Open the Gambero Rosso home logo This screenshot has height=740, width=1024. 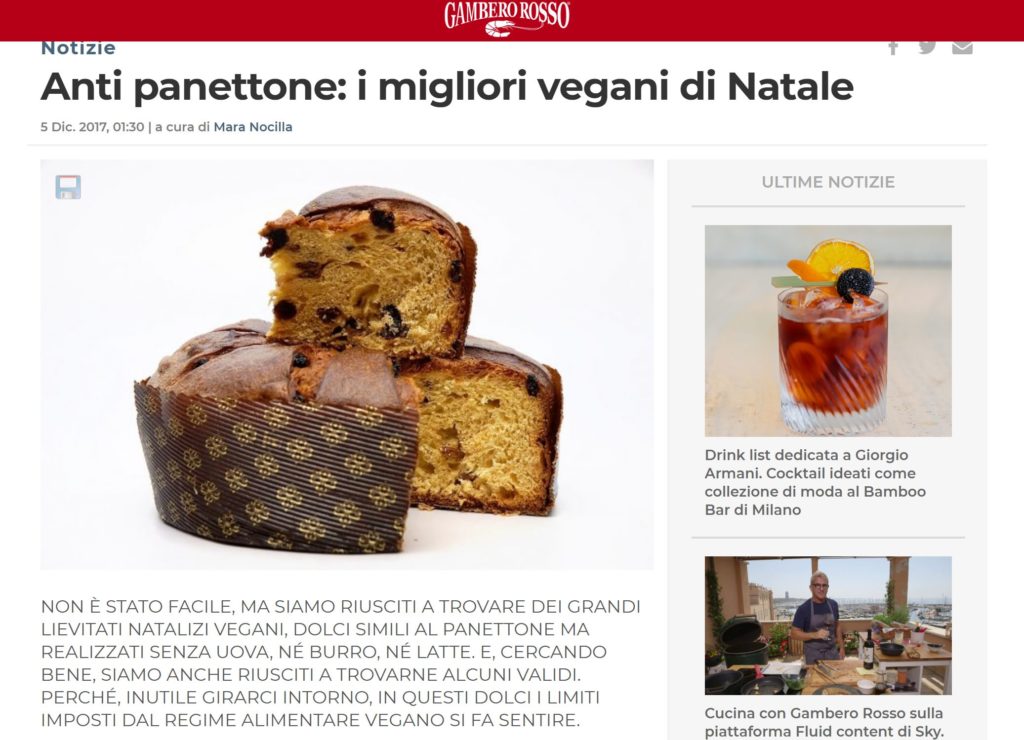(507, 18)
